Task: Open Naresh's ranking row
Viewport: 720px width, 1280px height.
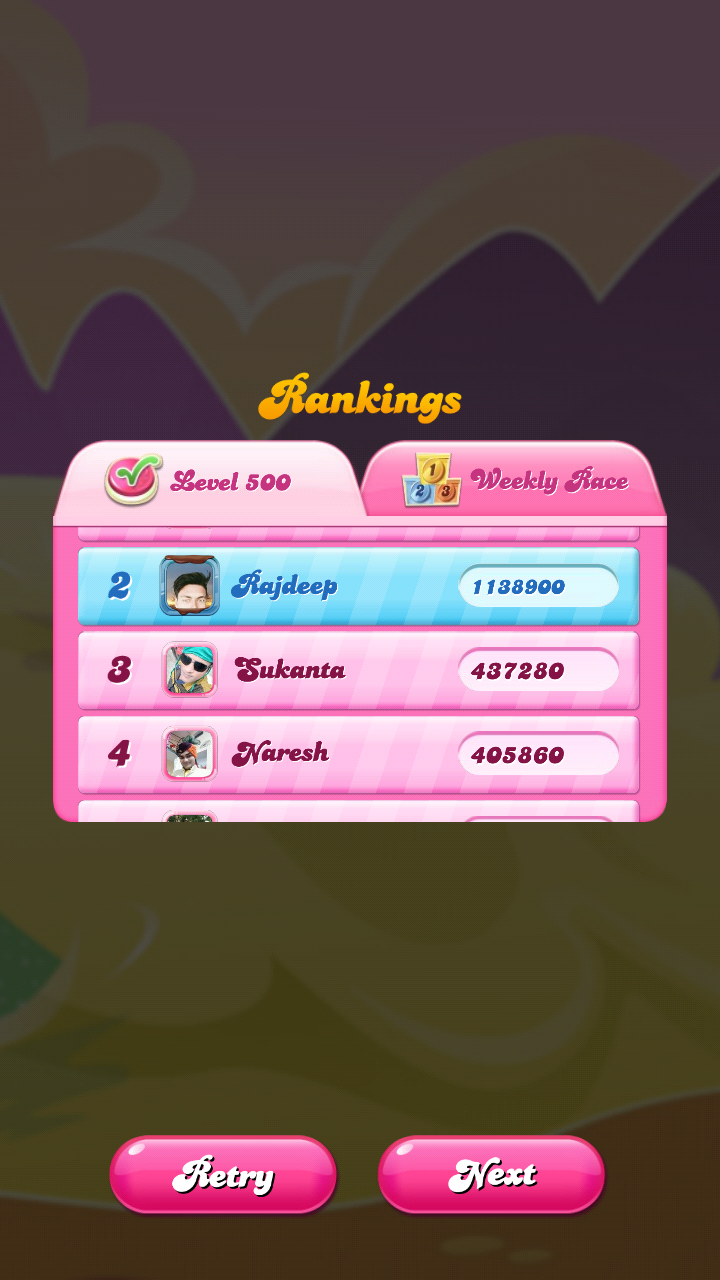Action: click(x=358, y=754)
